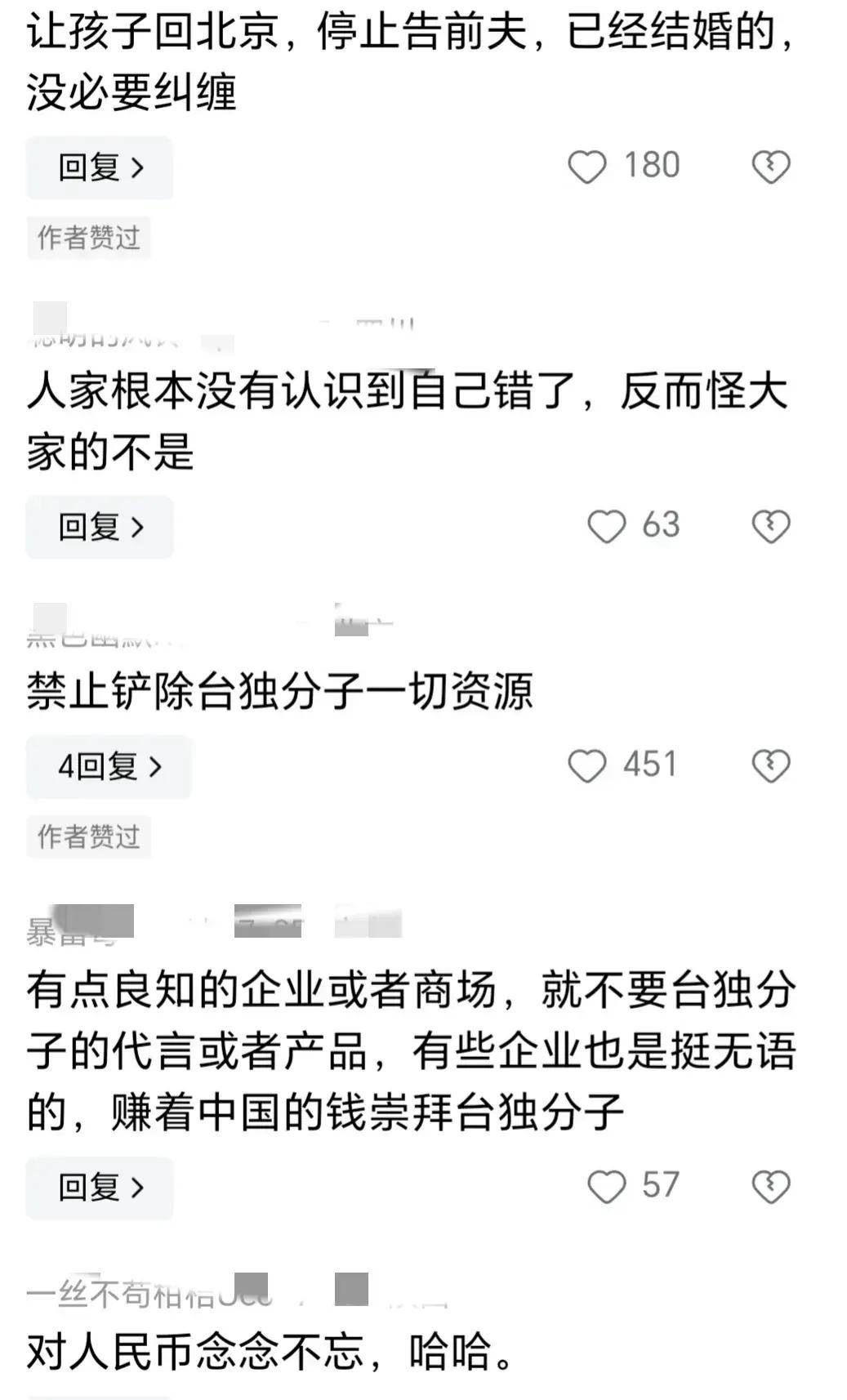Like the comment with 63 likes
Viewport: 847px width, 1400px height.
[x=606, y=526]
